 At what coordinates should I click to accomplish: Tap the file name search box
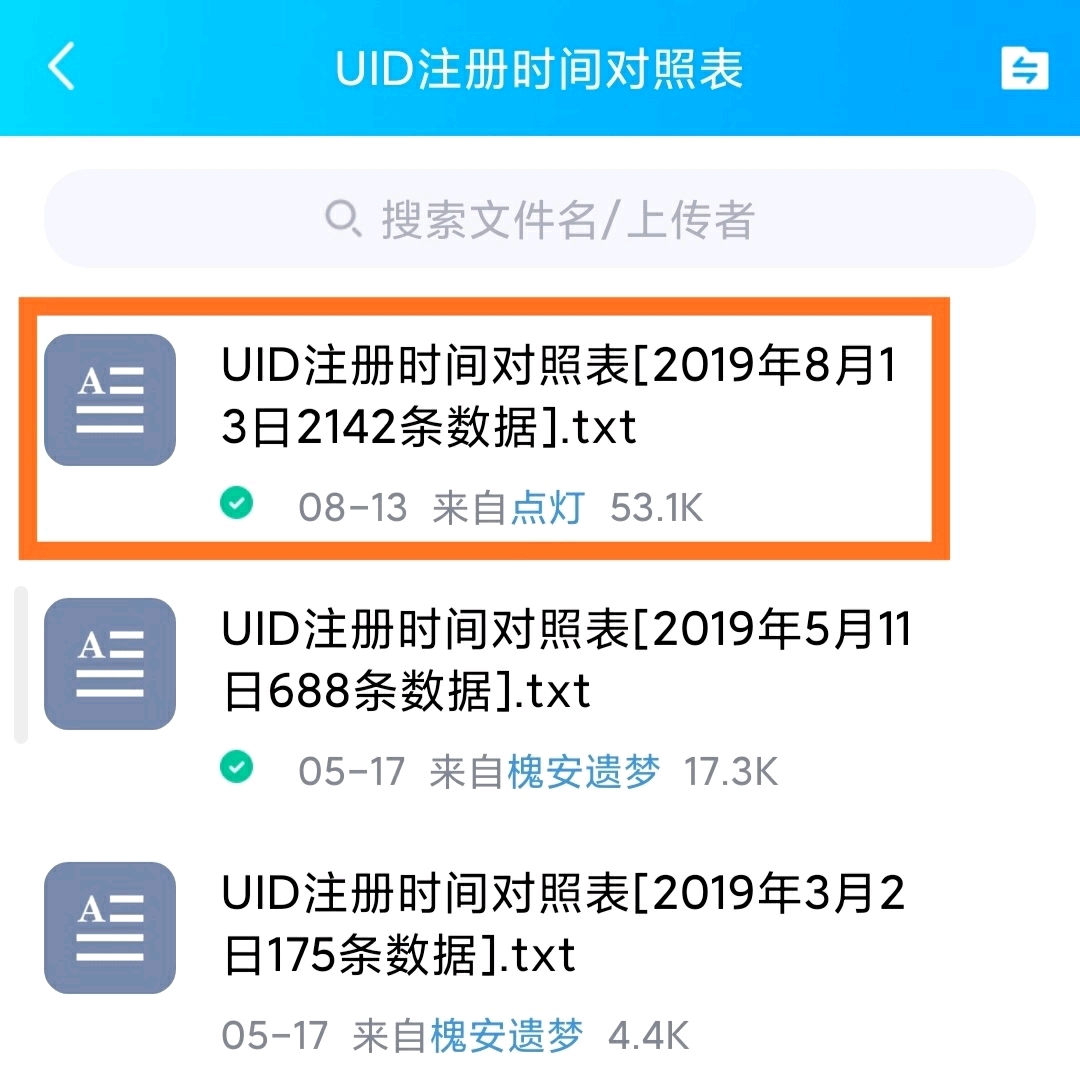(x=540, y=219)
